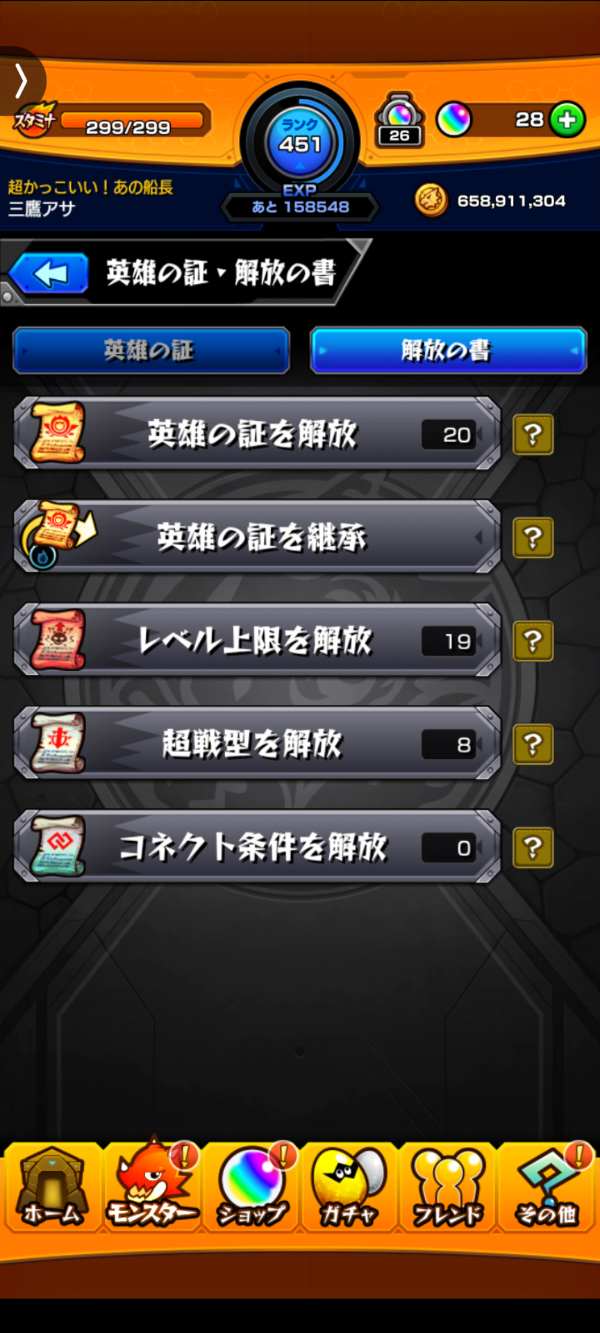This screenshot has width=600, height=1333.
Task: Open 超戦型を解放
Action: click(257, 744)
